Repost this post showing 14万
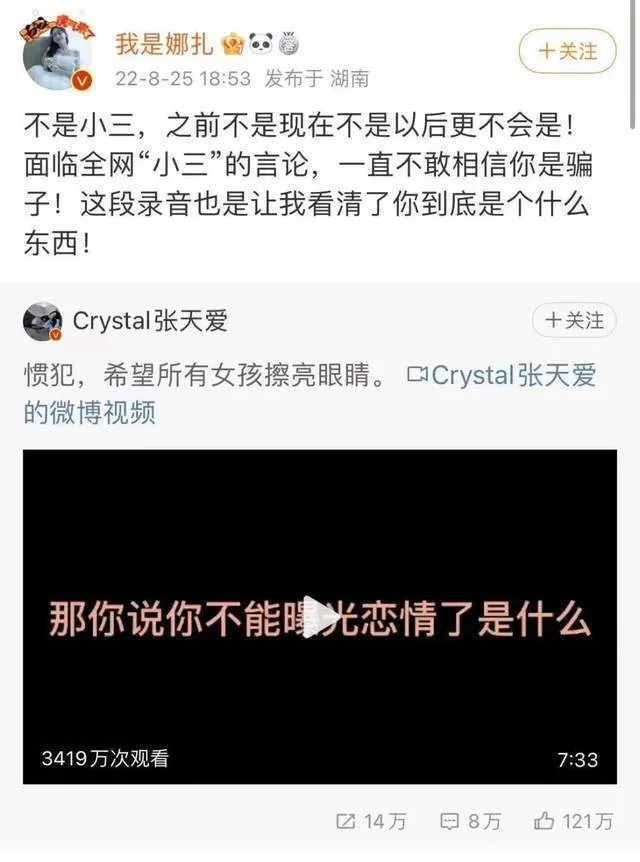This screenshot has width=640, height=862. click(x=372, y=822)
